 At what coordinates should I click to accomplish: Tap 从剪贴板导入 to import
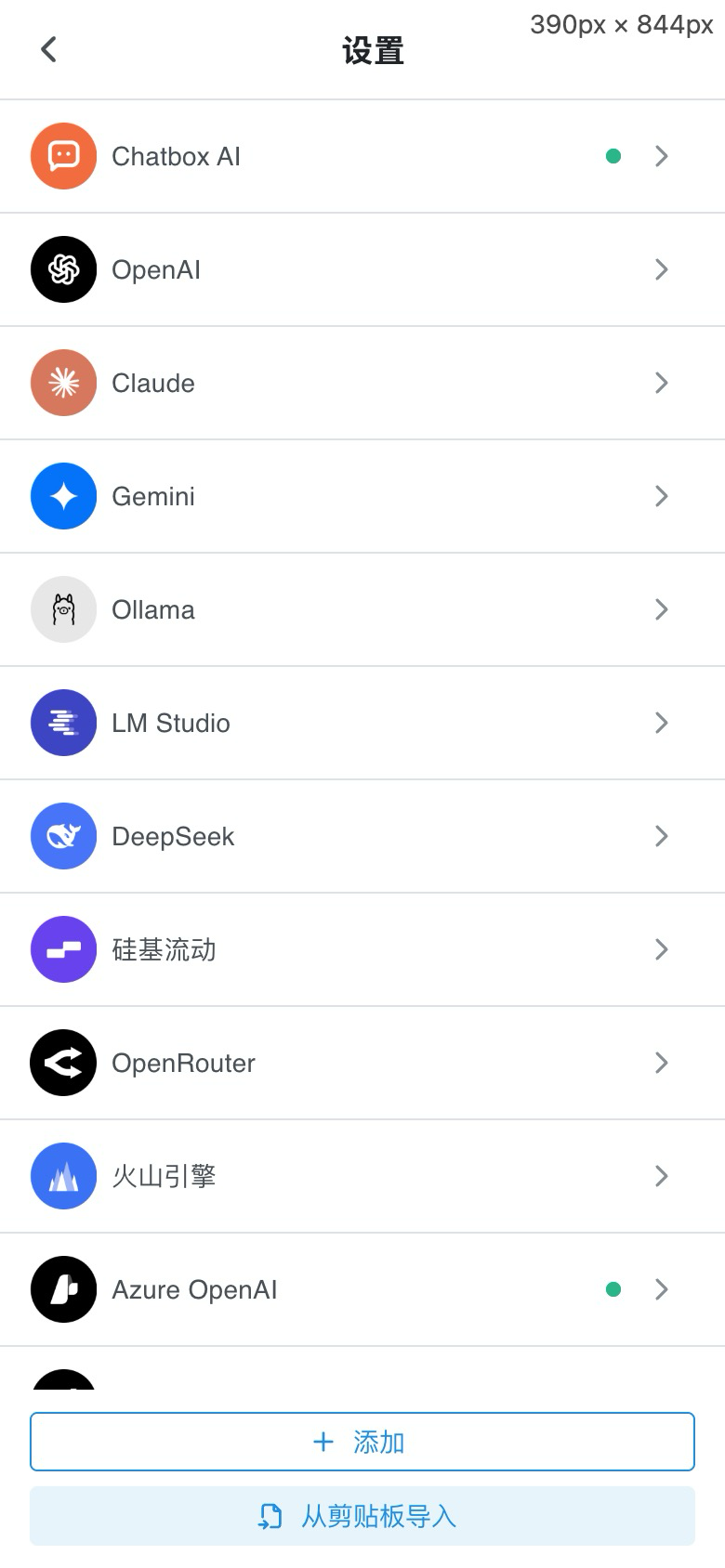tap(362, 1516)
